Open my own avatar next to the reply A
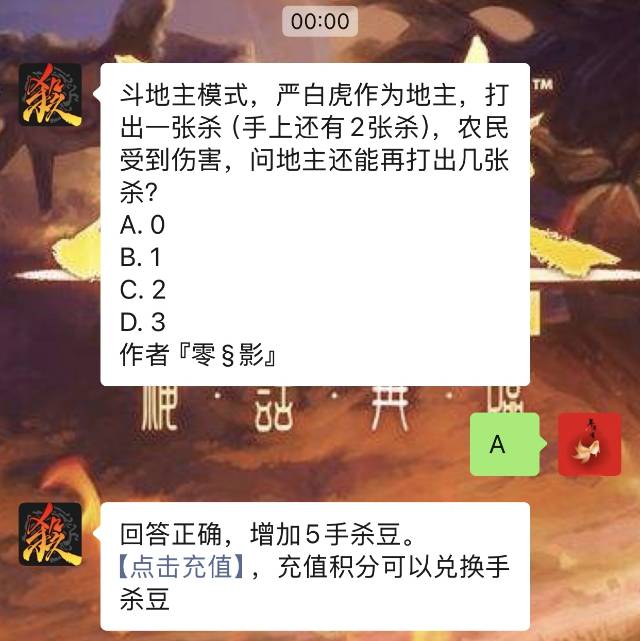The height and width of the screenshot is (641, 640). 589,444
